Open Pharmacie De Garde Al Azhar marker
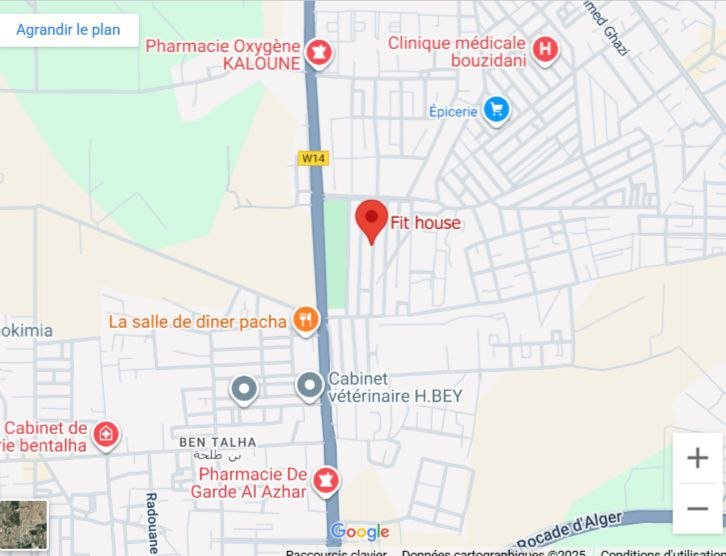This screenshot has height=556, width=726. pos(325,481)
